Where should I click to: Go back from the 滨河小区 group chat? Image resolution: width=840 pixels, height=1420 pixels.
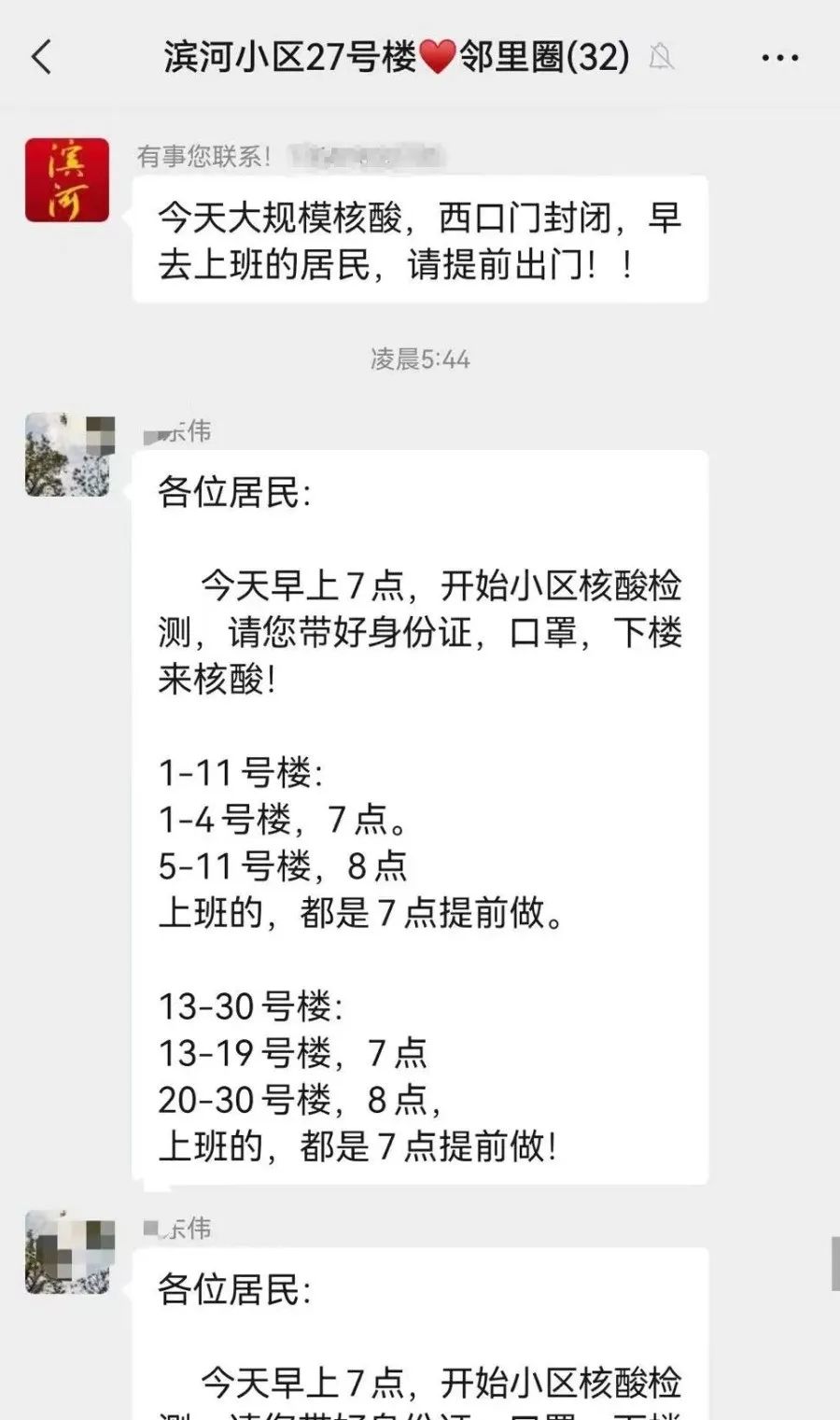42,58
